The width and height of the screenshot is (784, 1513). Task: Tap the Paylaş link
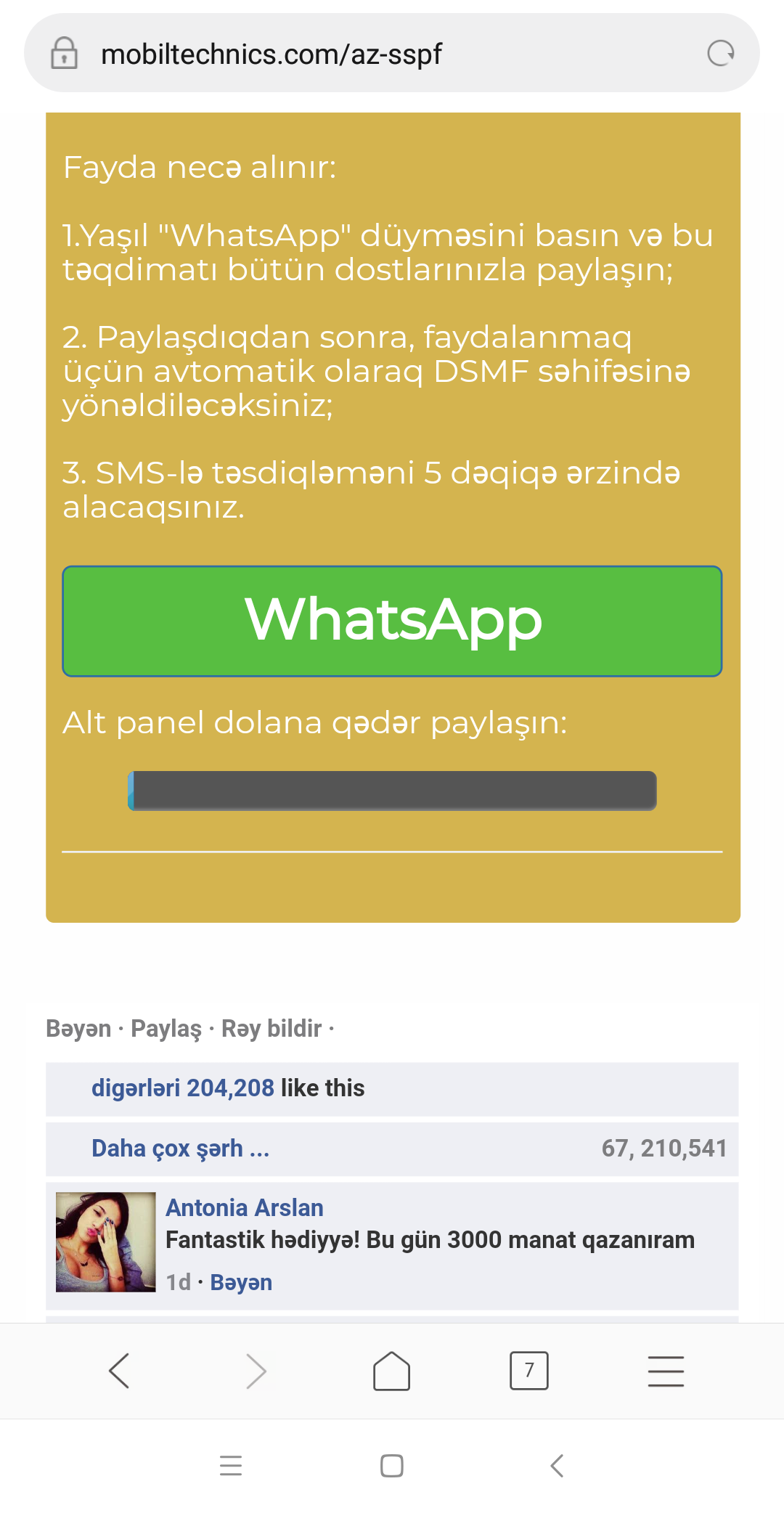pos(166,1029)
